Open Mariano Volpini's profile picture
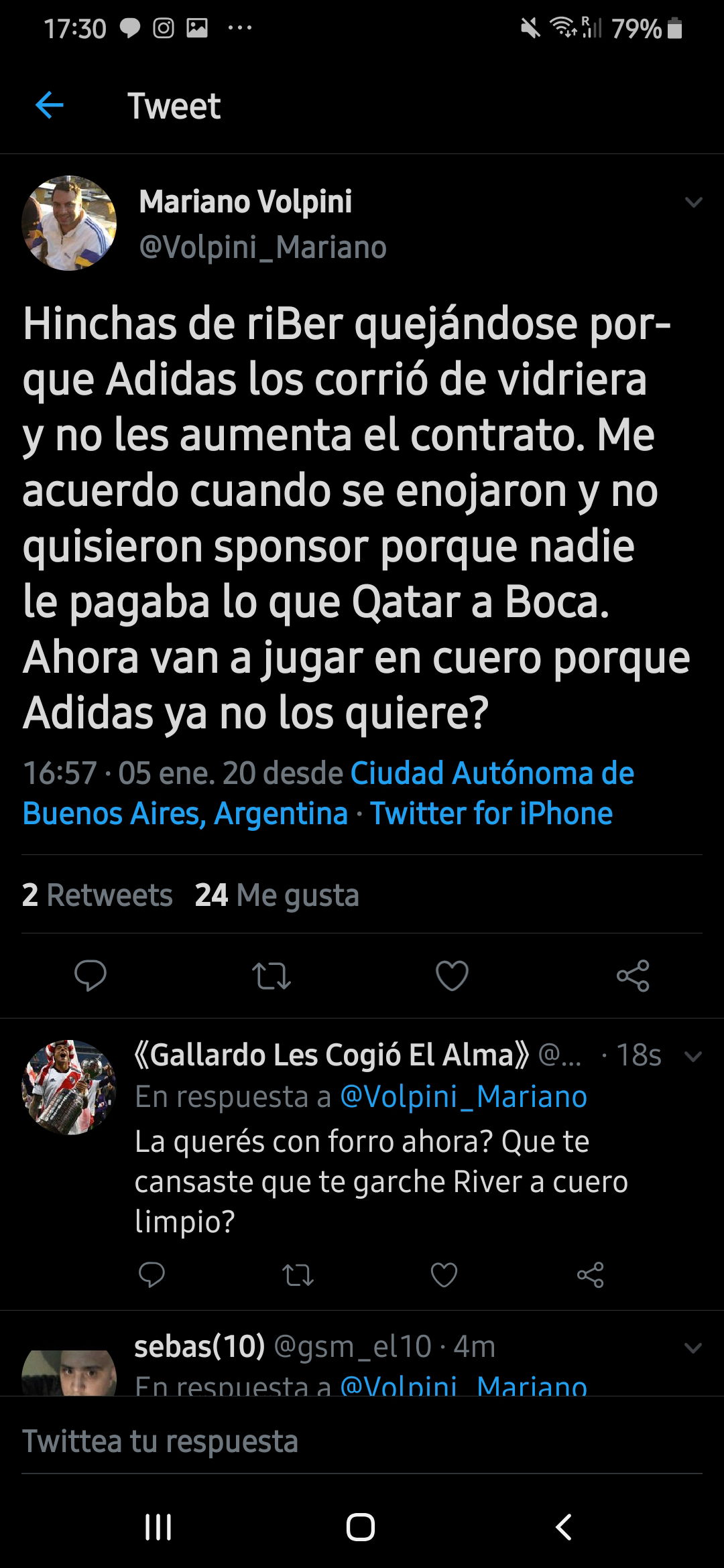 click(69, 223)
